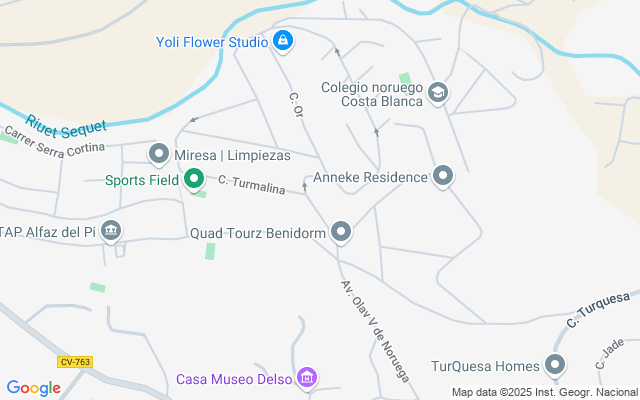Open Casa Museo Delso marker
640x400 pixels.
[307, 378]
